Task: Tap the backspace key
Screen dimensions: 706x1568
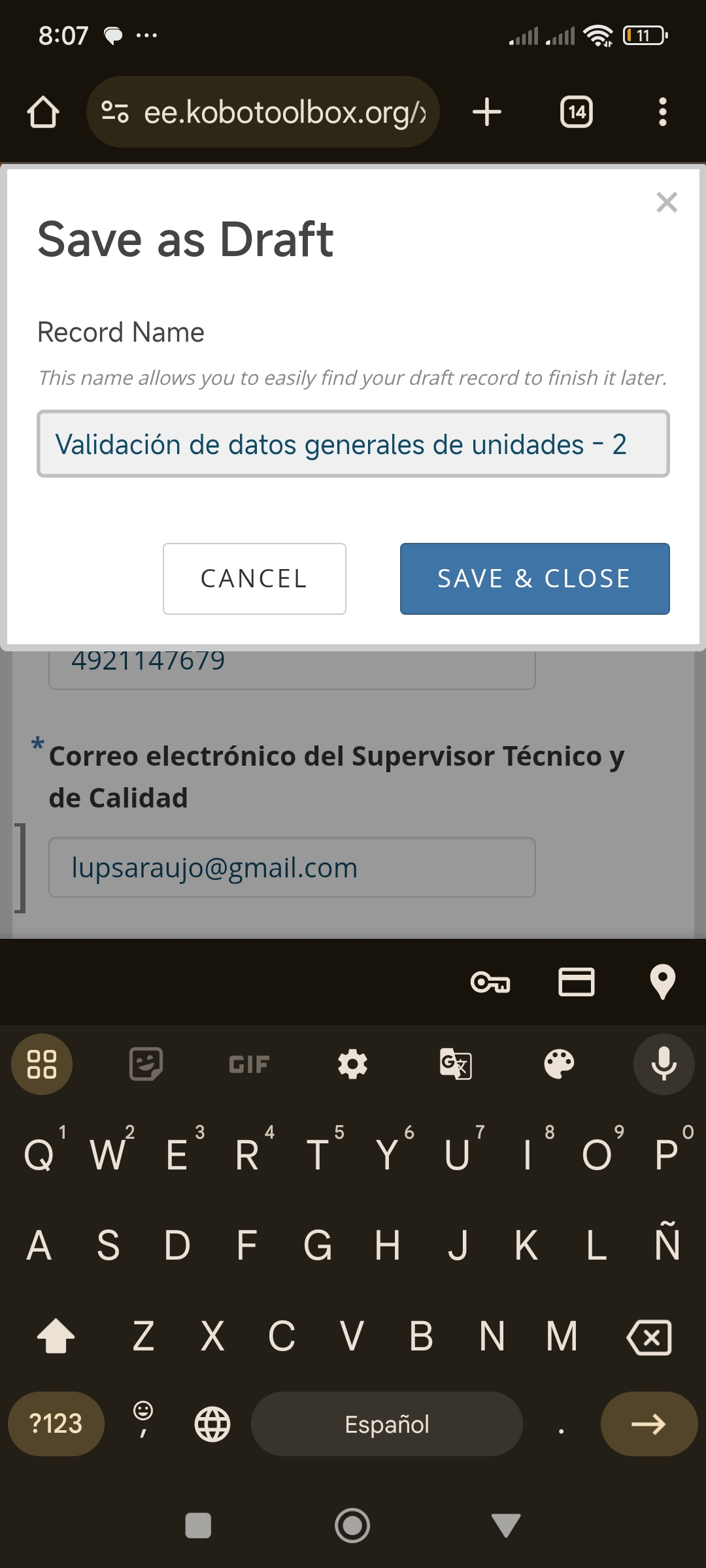Action: click(x=649, y=1337)
